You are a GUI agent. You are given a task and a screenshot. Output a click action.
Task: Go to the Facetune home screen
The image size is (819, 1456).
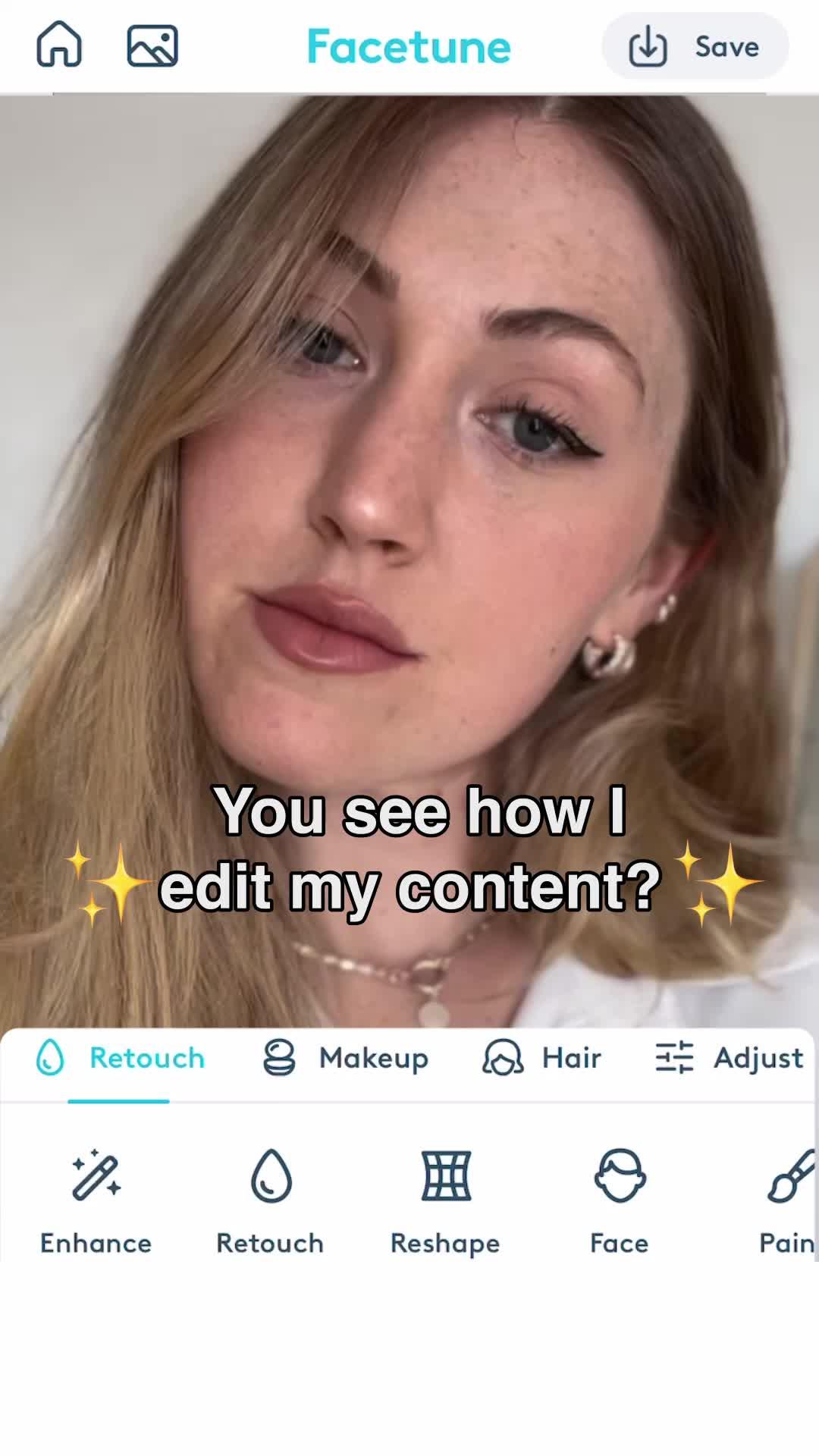[x=59, y=45]
